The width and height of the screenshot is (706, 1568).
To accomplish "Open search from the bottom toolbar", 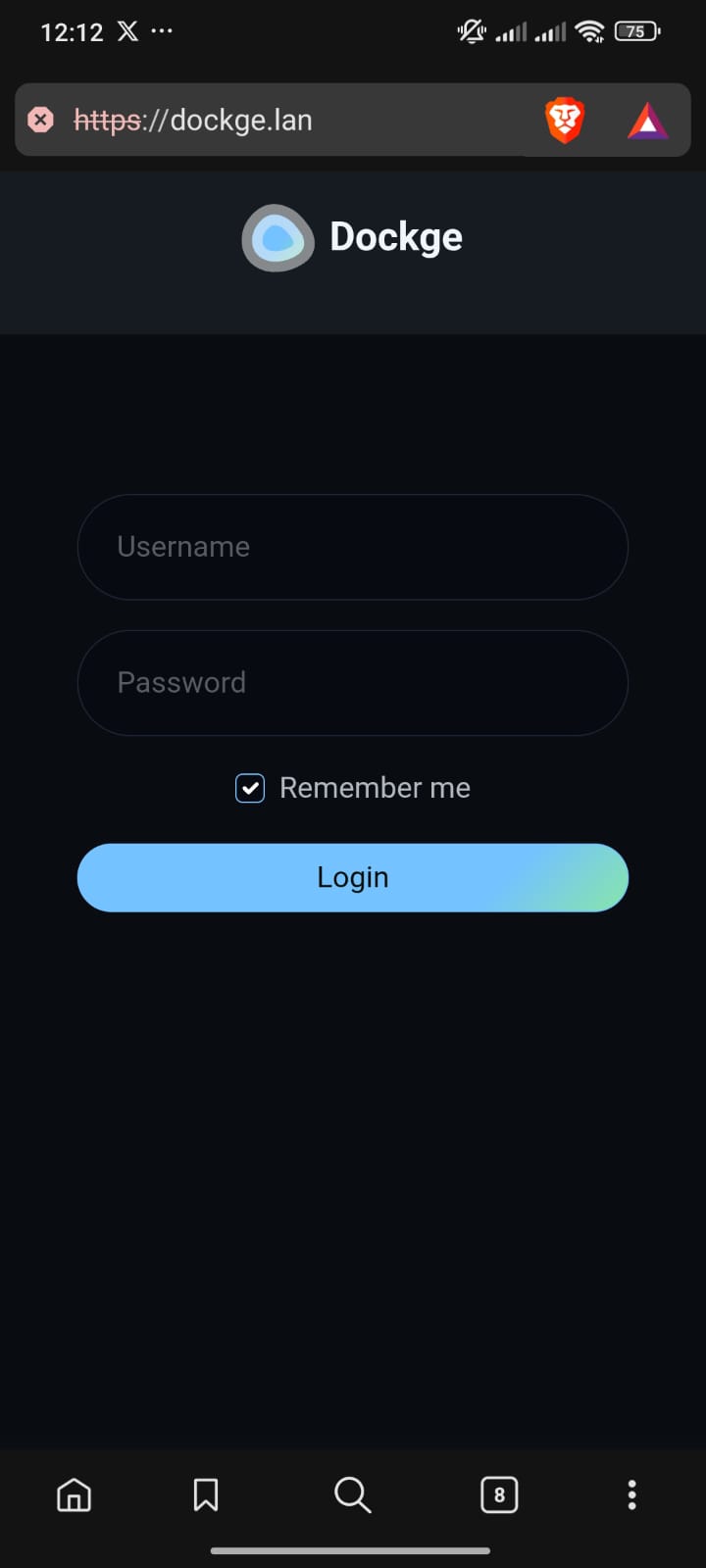I will 352,1494.
